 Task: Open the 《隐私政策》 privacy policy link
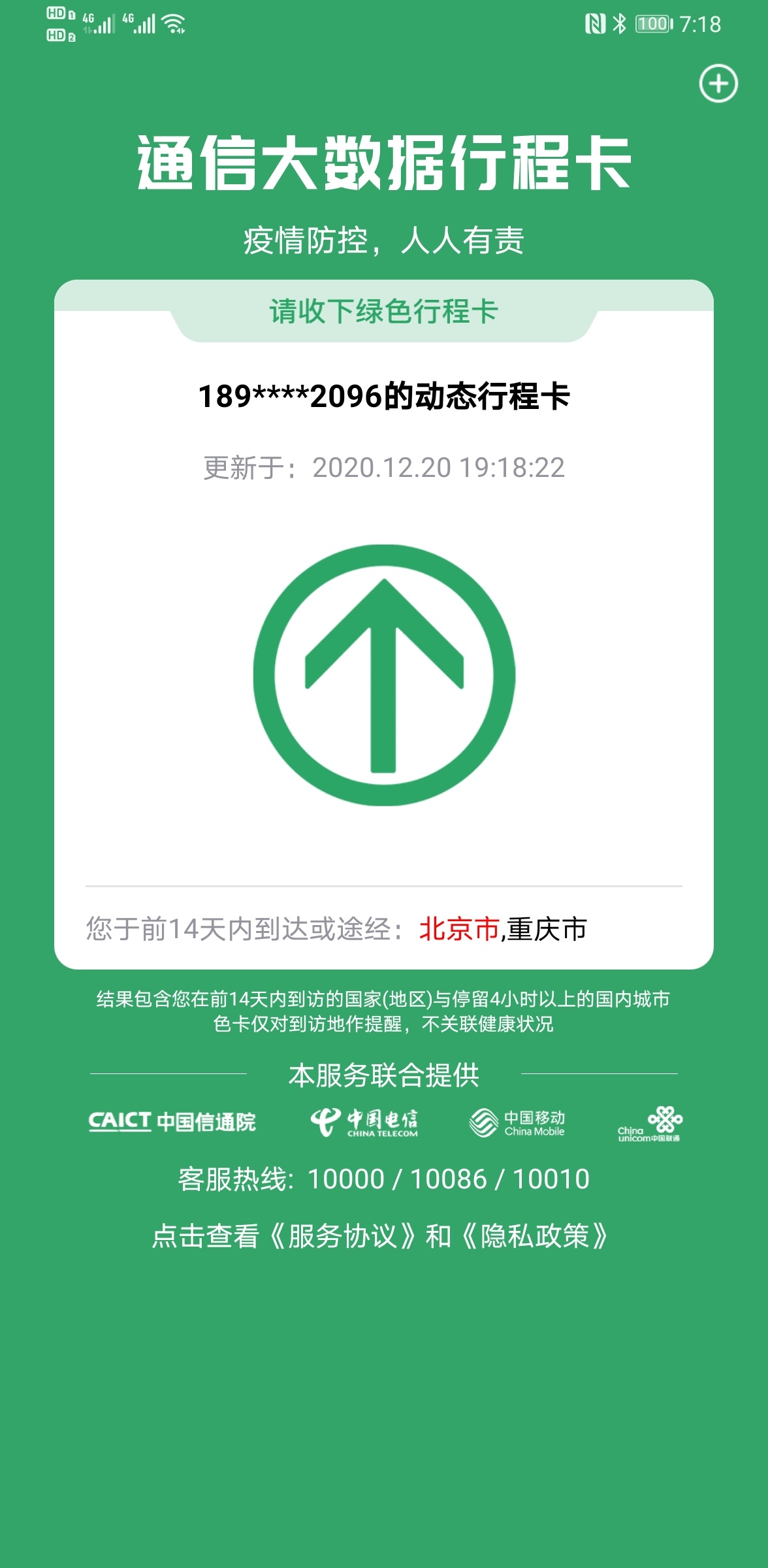click(536, 1235)
